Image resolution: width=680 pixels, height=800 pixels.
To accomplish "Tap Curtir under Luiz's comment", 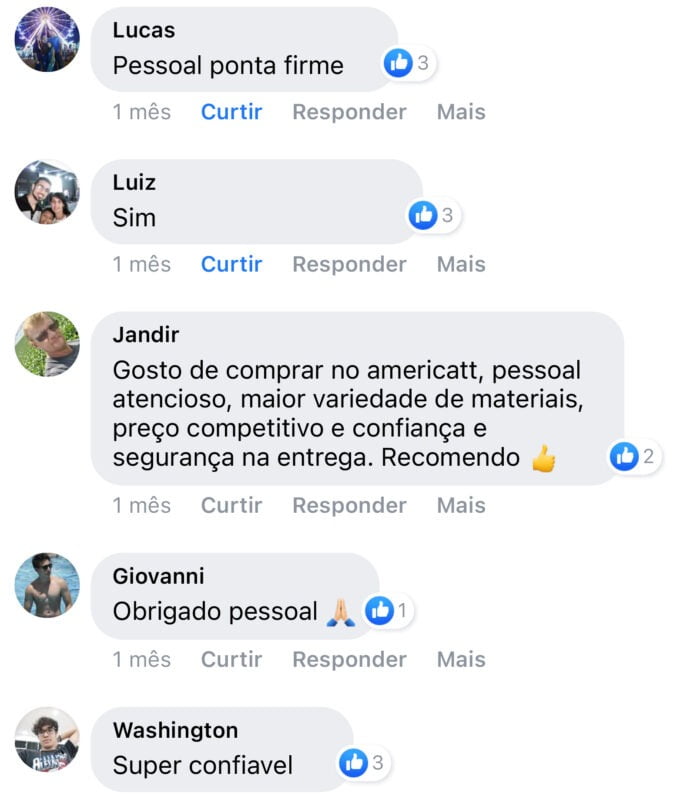I will (x=231, y=264).
